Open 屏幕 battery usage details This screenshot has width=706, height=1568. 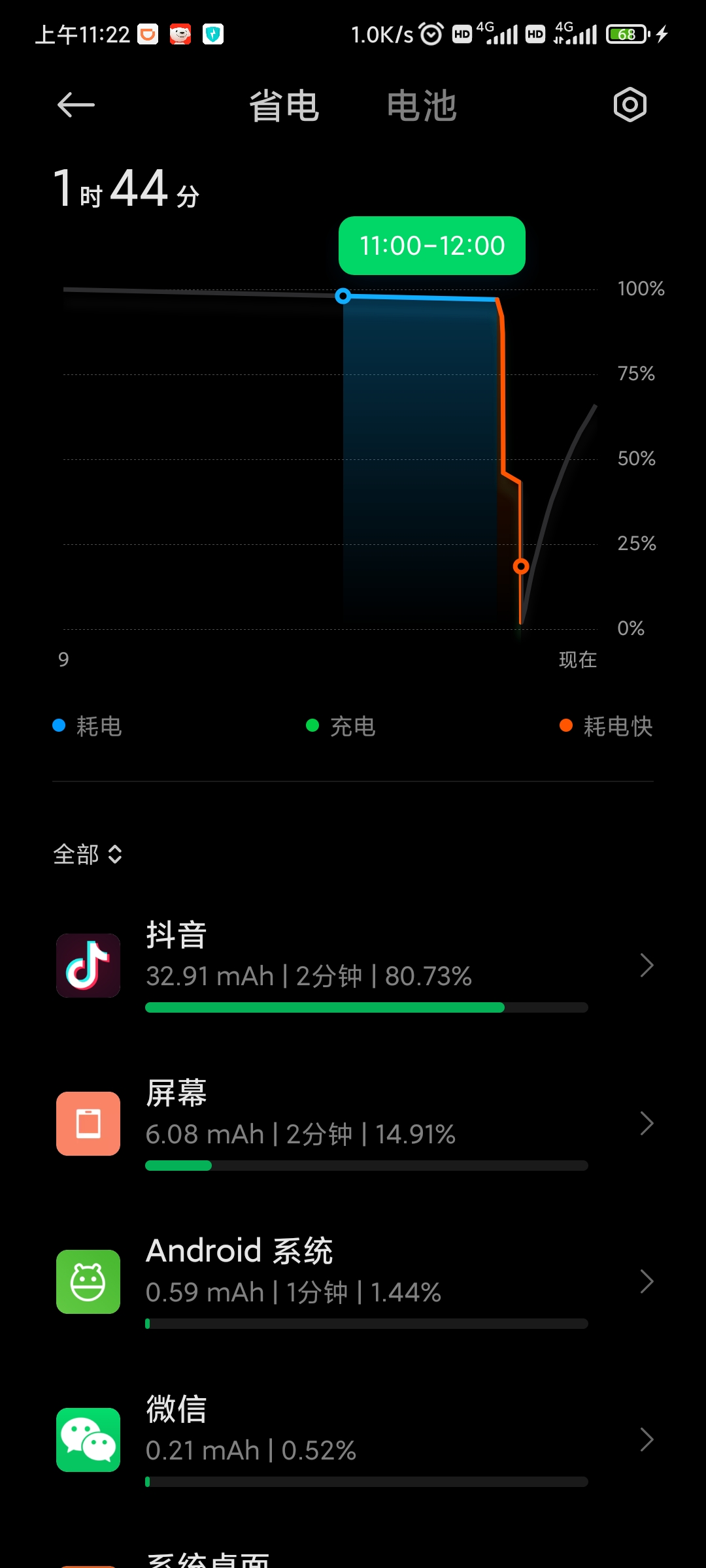pos(353,1124)
